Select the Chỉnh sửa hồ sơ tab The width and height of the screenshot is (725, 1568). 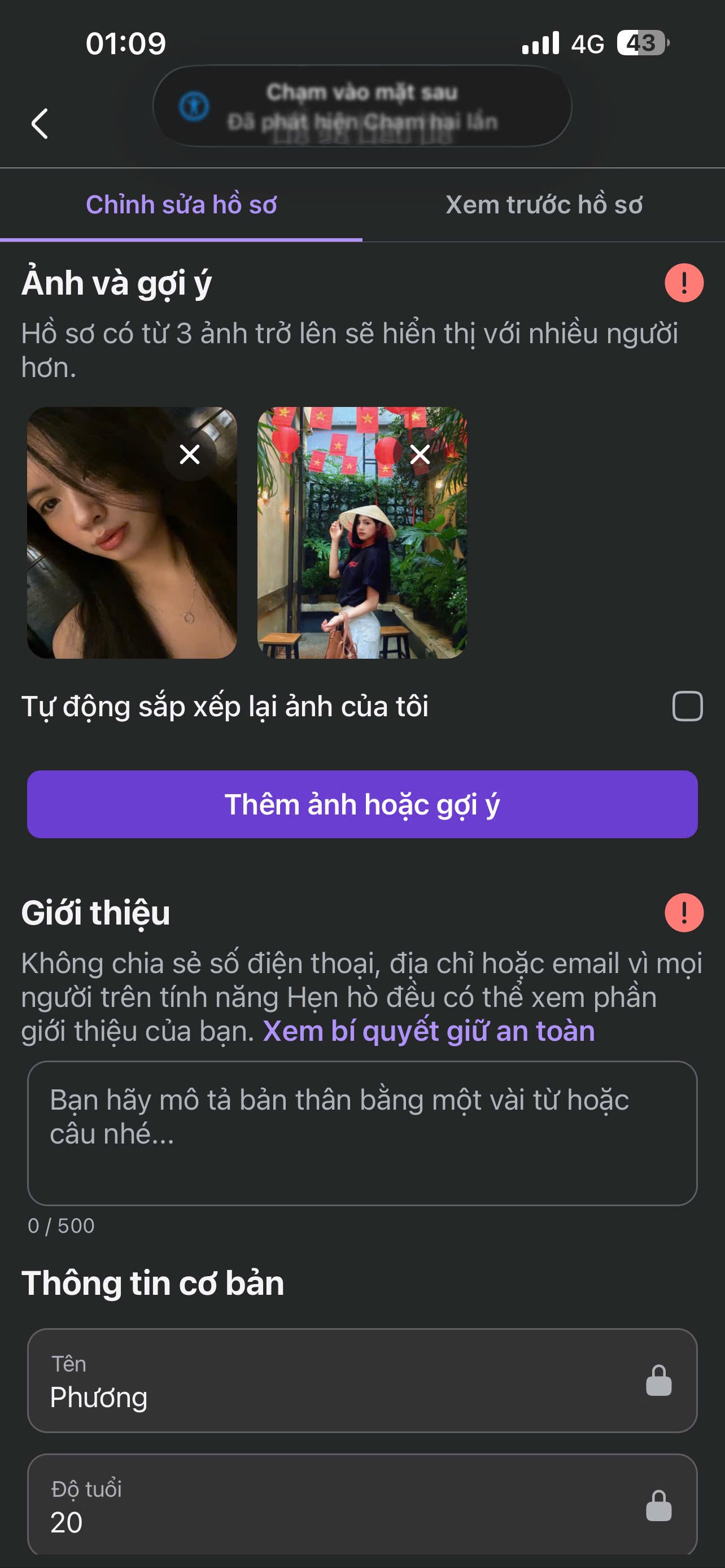[x=181, y=205]
